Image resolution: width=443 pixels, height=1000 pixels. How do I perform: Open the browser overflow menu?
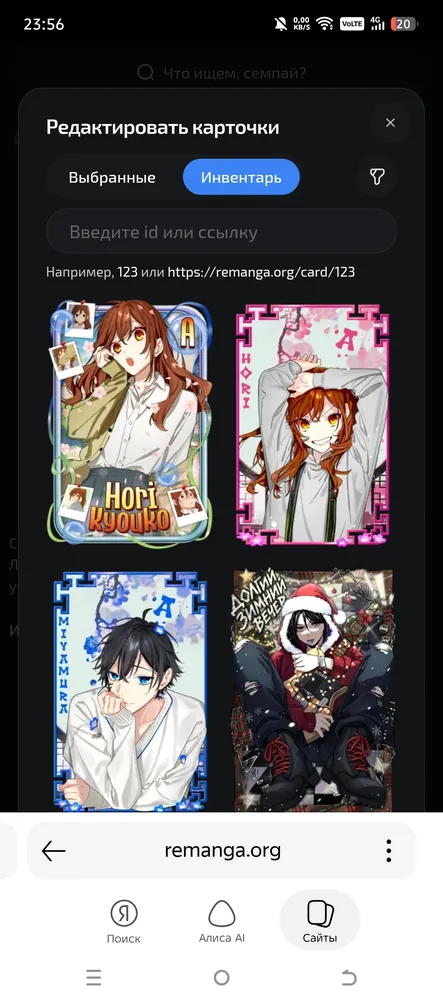point(389,850)
